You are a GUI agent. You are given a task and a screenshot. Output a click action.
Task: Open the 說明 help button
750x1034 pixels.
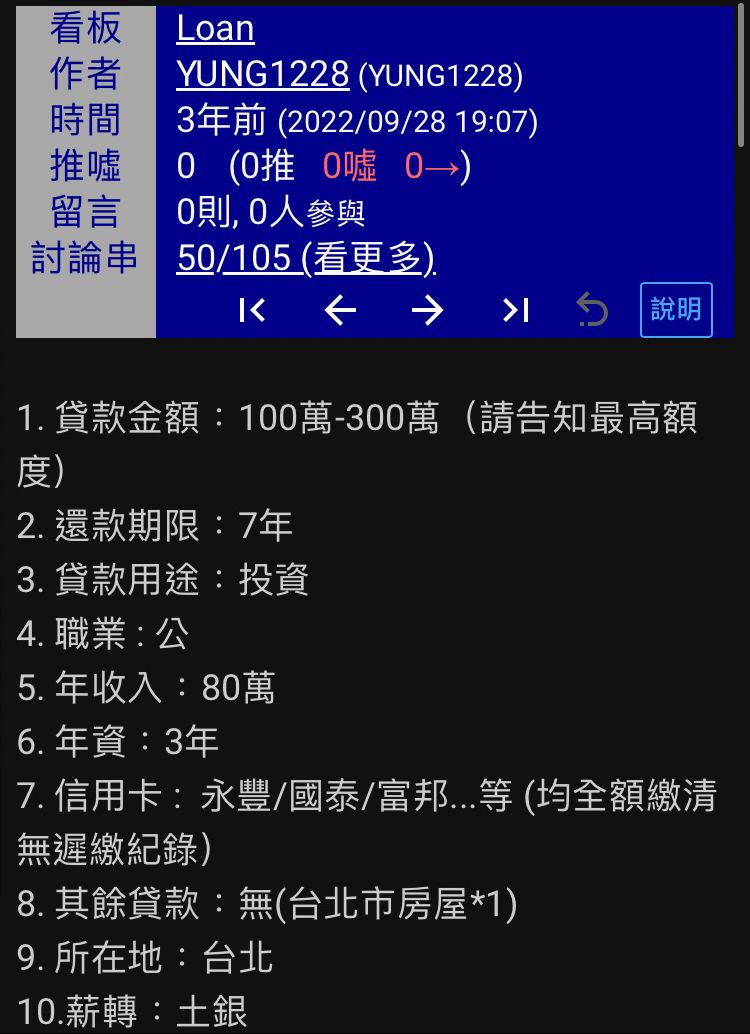(x=676, y=310)
